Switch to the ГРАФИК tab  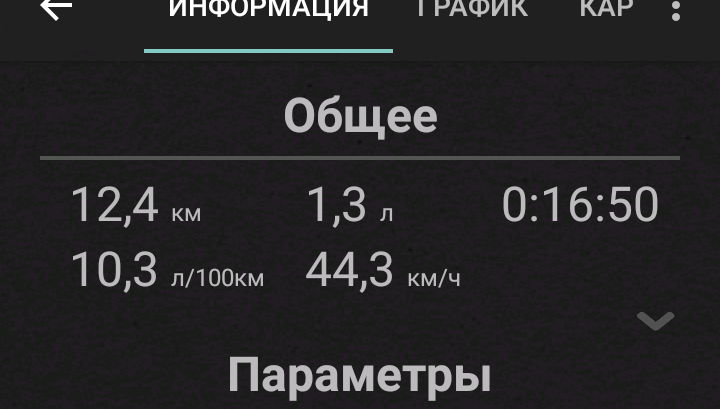[x=472, y=10]
